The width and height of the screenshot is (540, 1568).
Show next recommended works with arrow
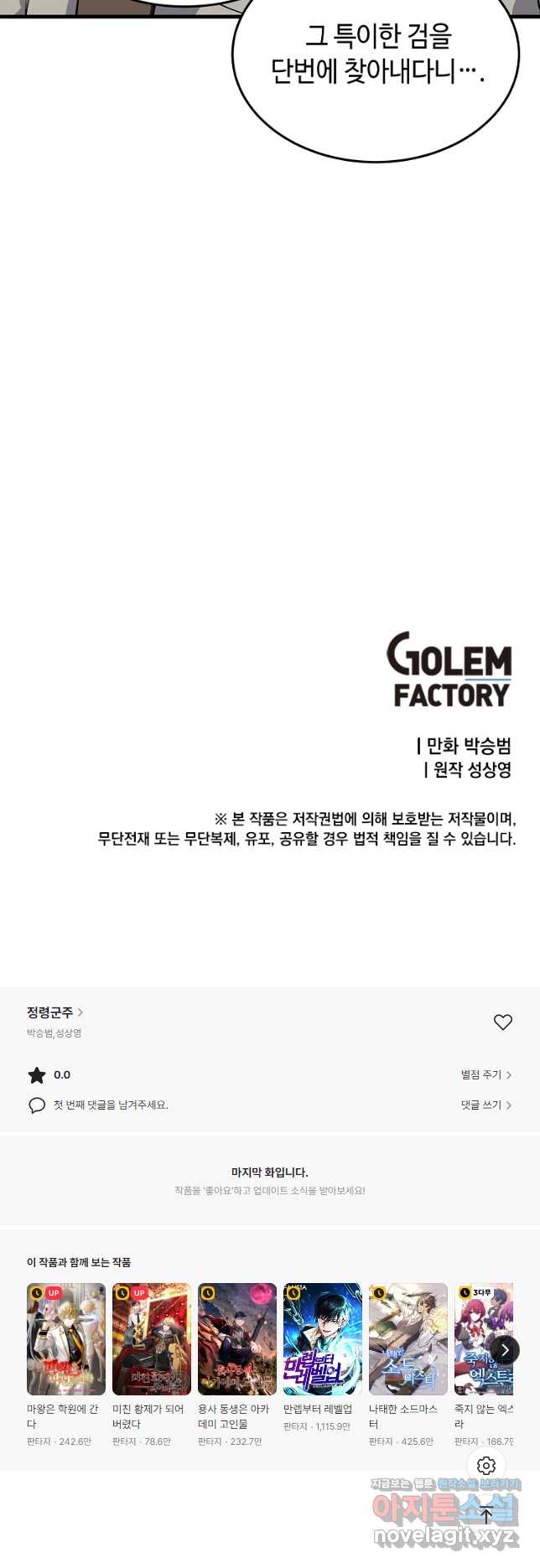point(505,1350)
